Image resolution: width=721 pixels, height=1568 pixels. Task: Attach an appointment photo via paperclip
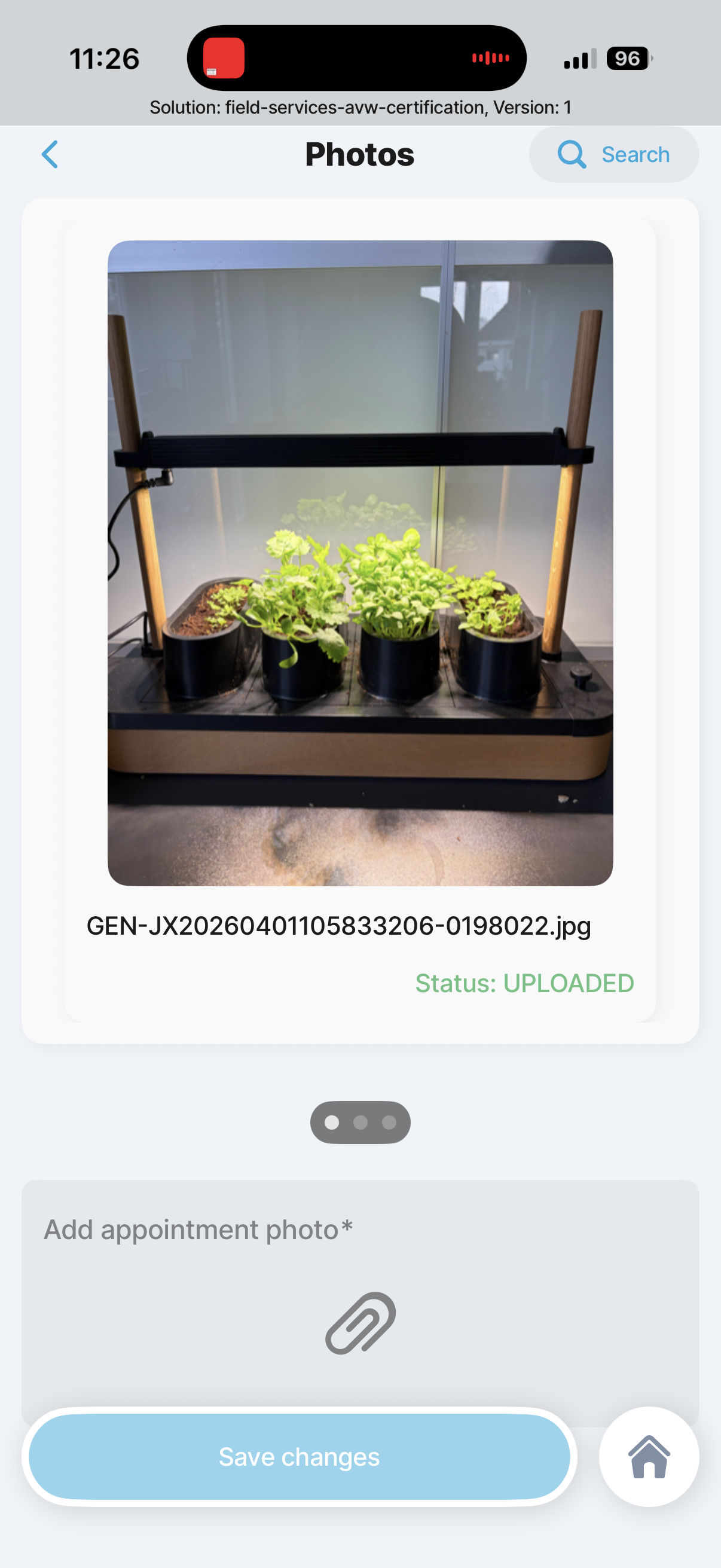click(360, 1323)
